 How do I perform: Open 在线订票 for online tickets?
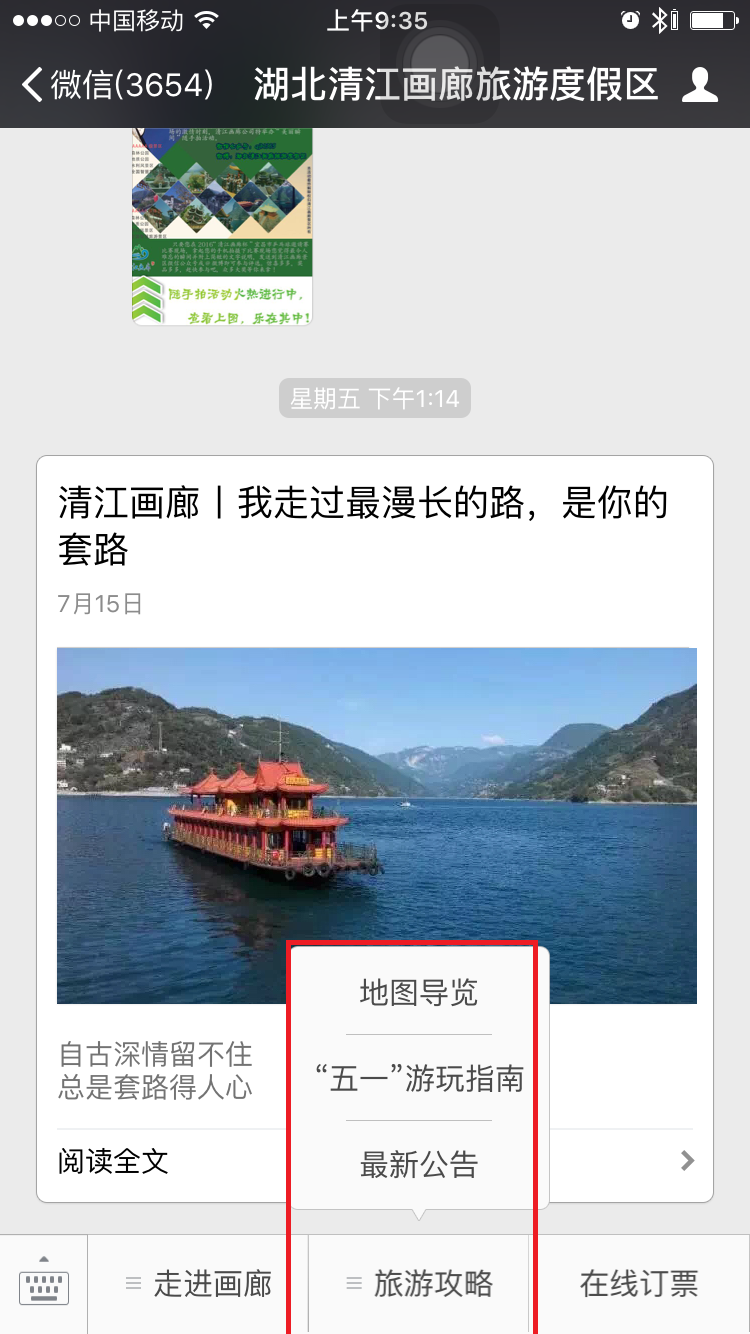(639, 1284)
